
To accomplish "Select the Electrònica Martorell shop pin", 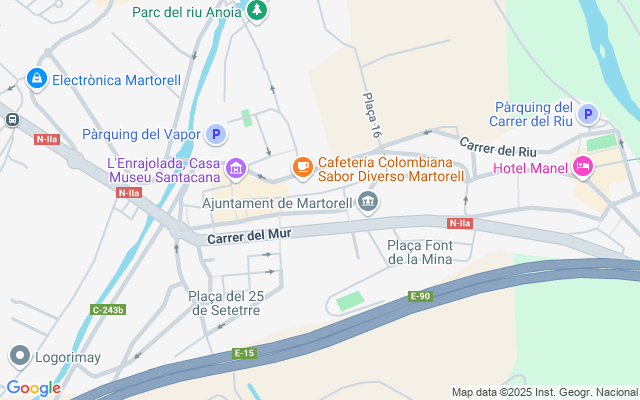I will (x=37, y=78).
